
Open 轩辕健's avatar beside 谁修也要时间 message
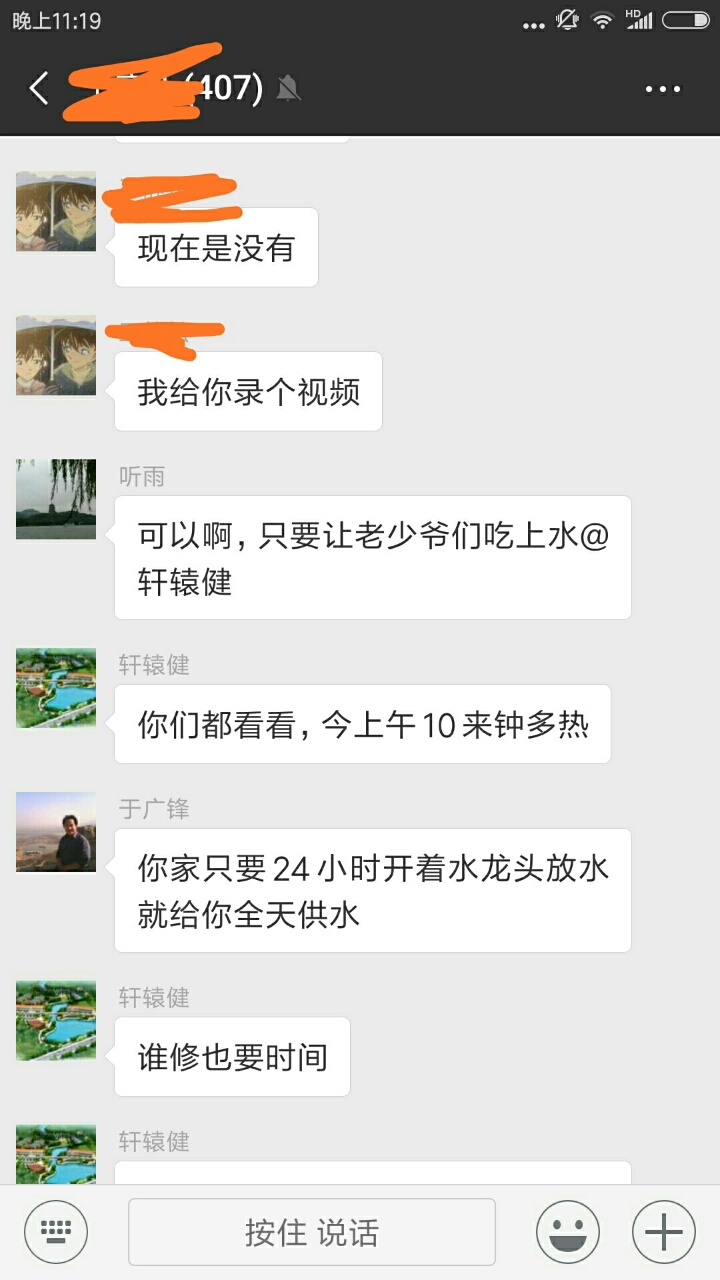pyautogui.click(x=56, y=1021)
